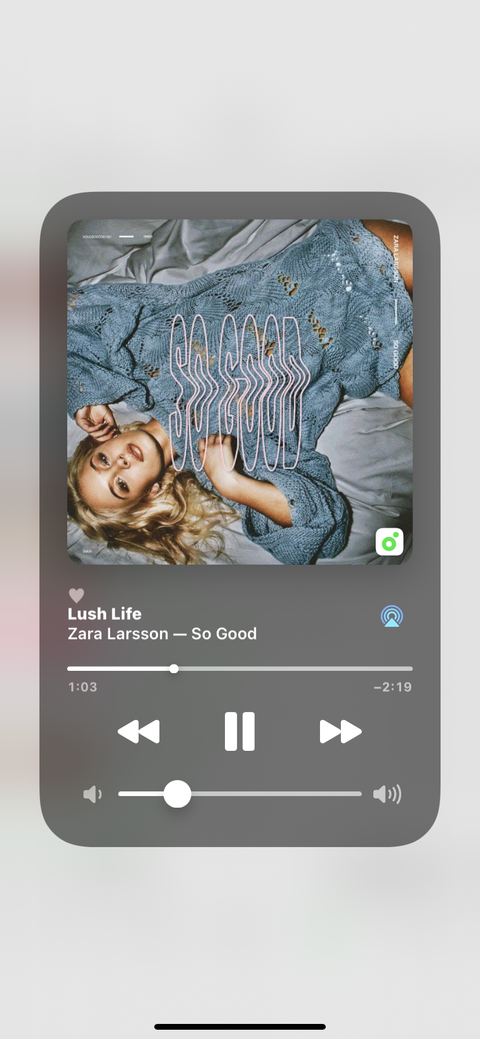Open the AirPlay output picker
Screen dimensions: 480x1039
pyautogui.click(x=392, y=616)
